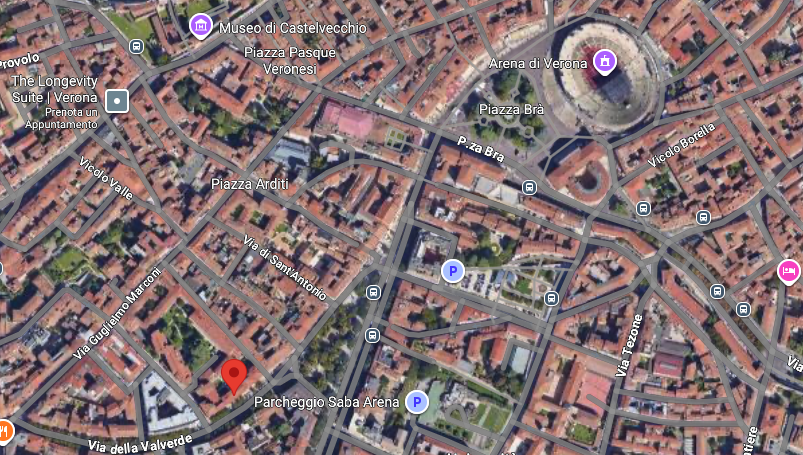Open the Parcheggio Saba Arena parking marker

tap(416, 402)
